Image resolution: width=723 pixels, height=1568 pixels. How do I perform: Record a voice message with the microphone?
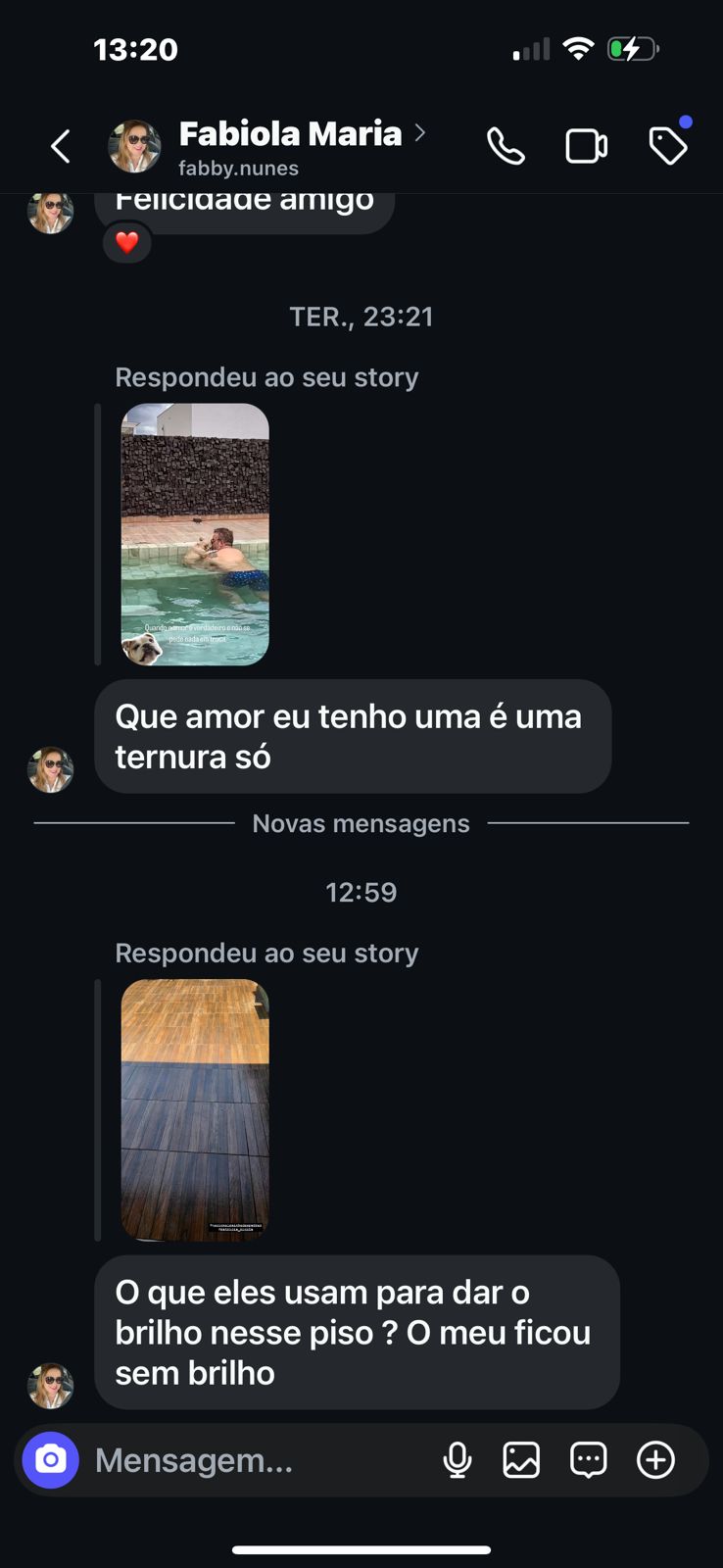[x=457, y=1459]
